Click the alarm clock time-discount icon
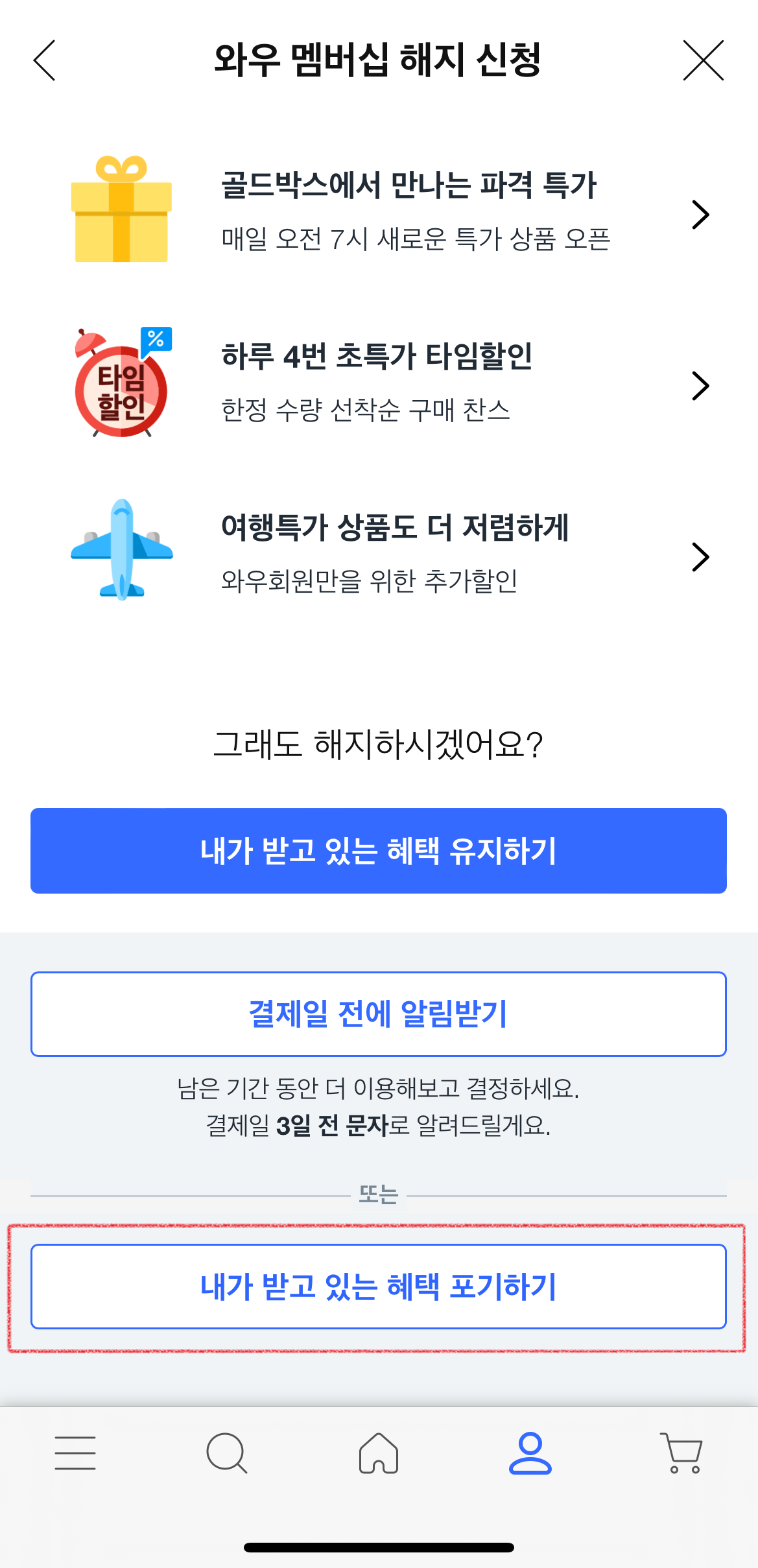758x1568 pixels. pyautogui.click(x=120, y=383)
